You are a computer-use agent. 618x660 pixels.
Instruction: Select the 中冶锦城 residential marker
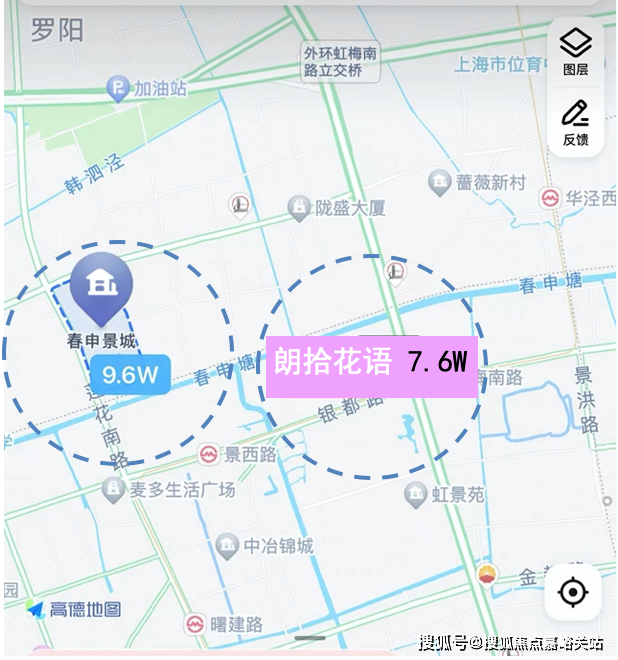pyautogui.click(x=228, y=546)
